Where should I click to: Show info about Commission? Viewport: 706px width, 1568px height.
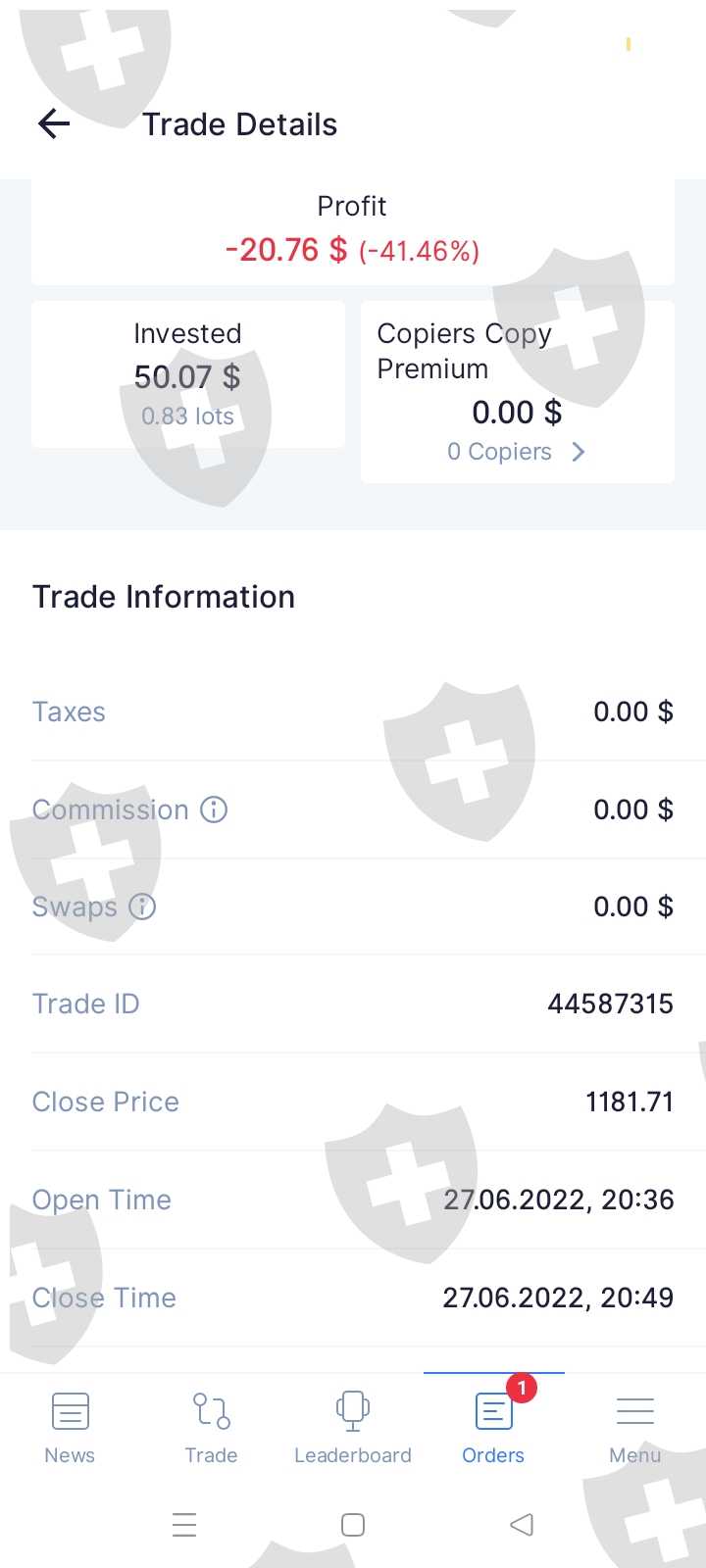coord(214,809)
